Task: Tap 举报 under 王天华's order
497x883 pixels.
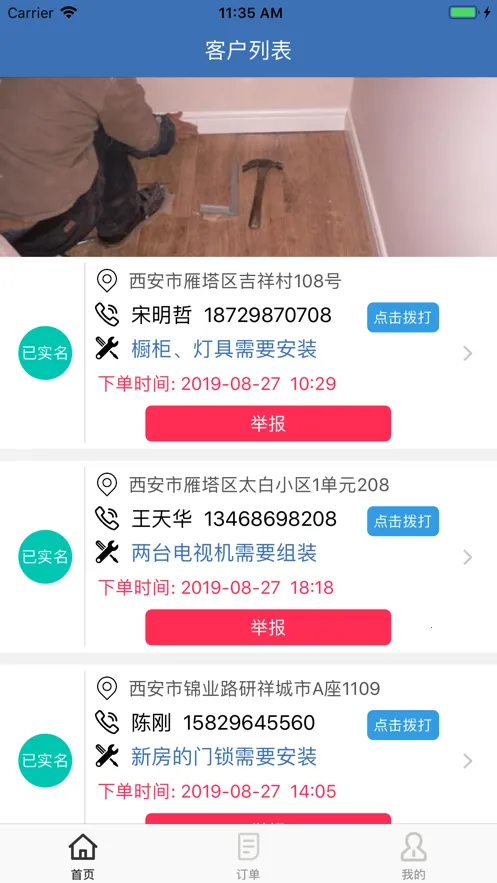Action: coord(268,627)
